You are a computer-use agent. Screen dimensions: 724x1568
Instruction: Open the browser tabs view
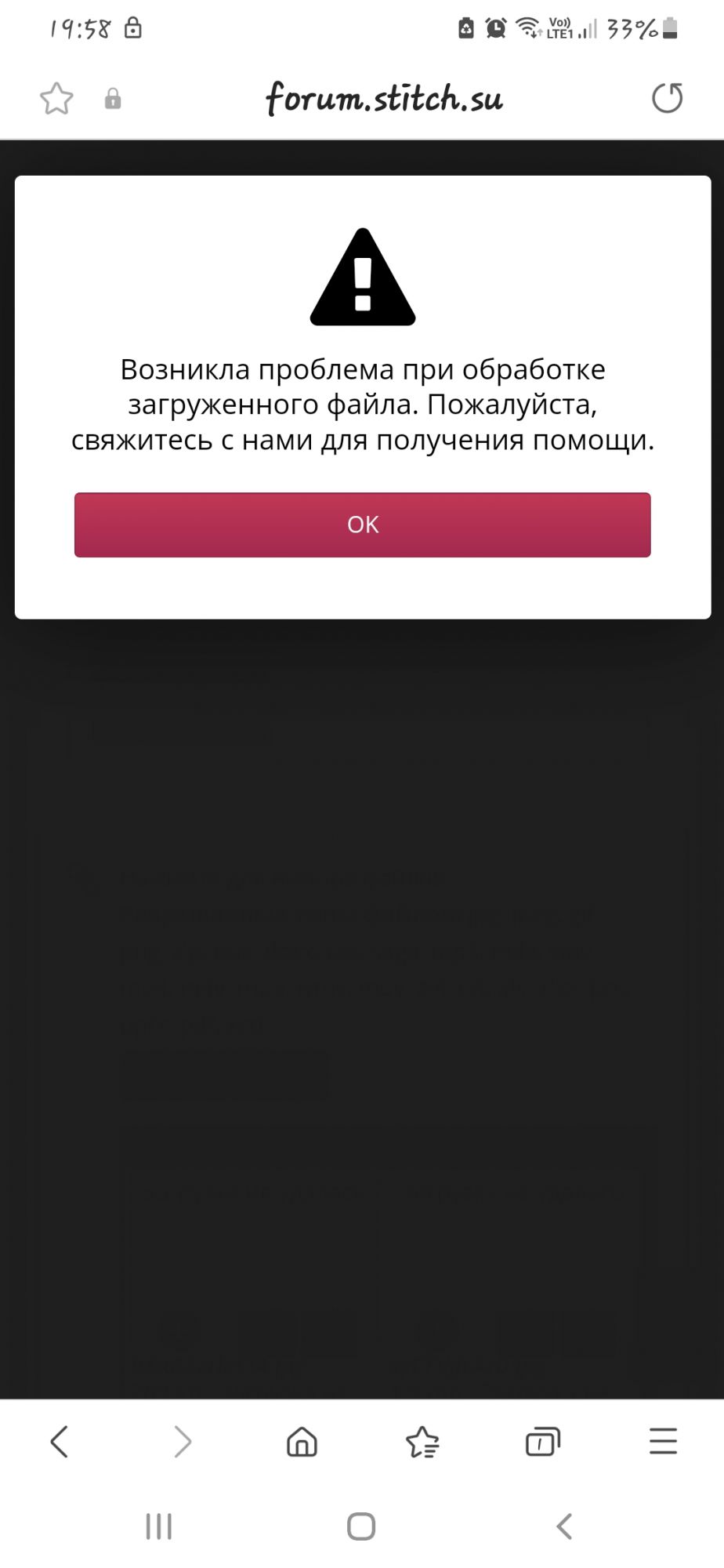point(542,1441)
